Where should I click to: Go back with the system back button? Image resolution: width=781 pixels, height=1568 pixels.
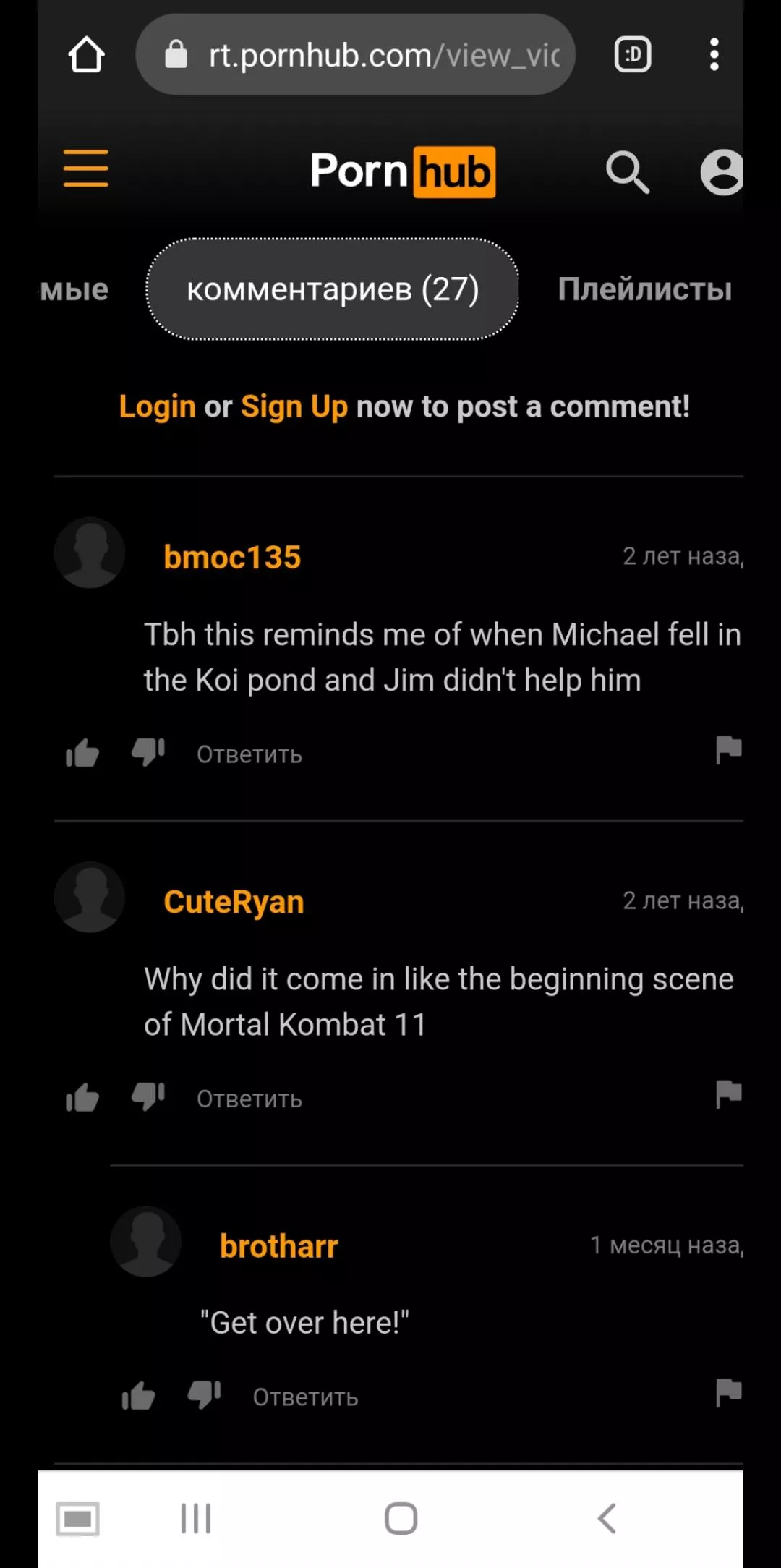point(607,1517)
